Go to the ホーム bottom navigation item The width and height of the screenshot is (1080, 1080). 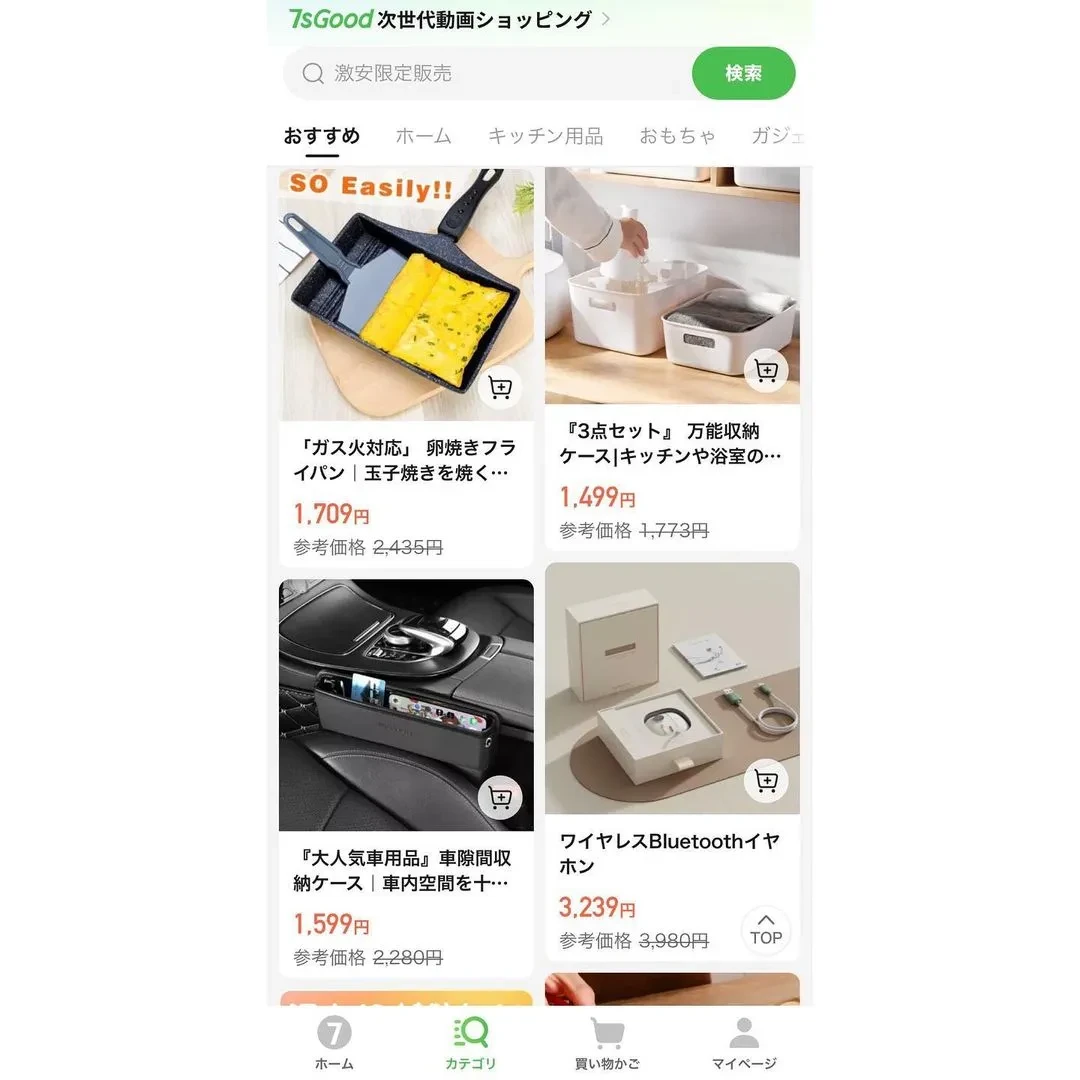click(x=334, y=1043)
